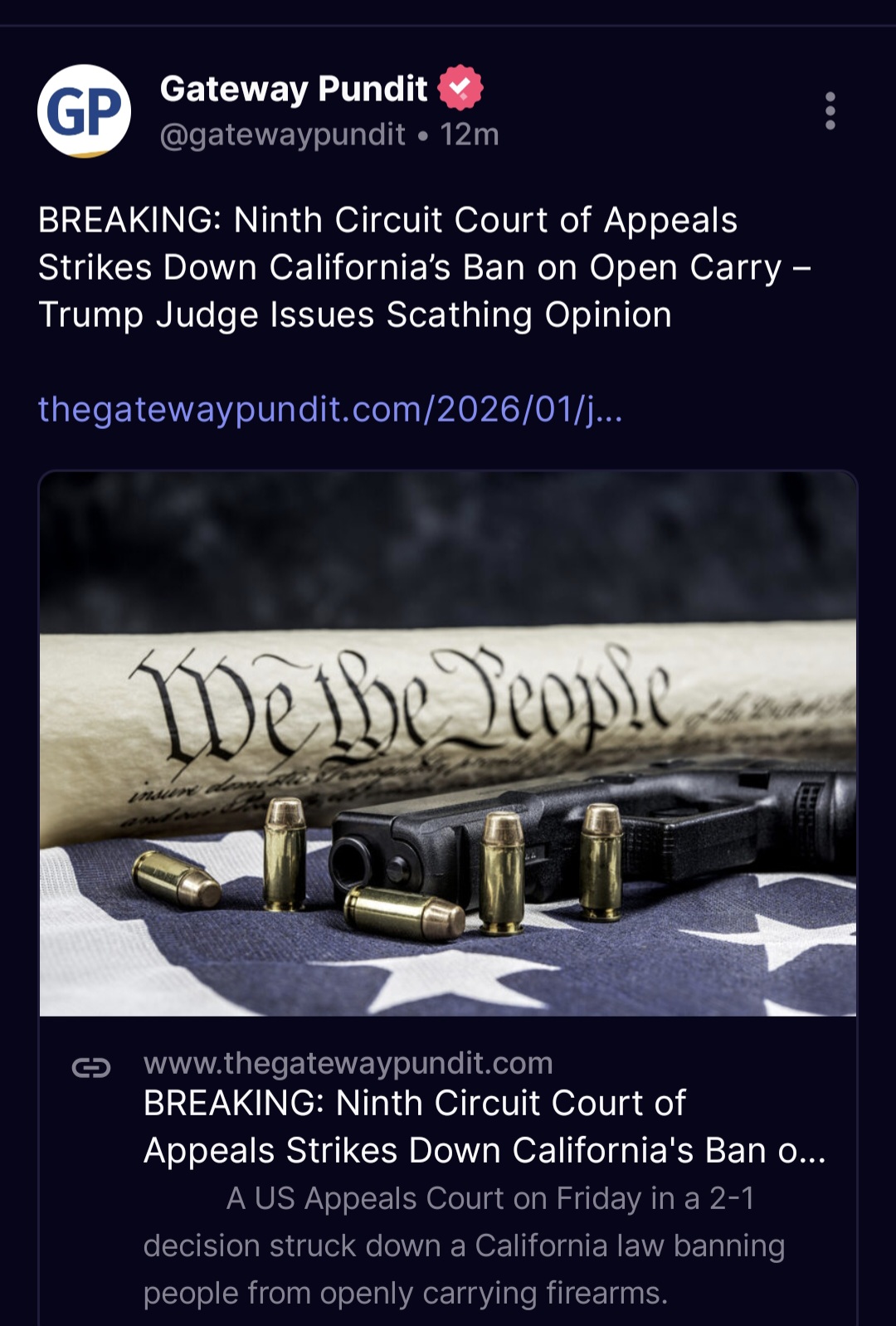Click the vertical dots in the top right corner
The image size is (896, 1326).
point(829,110)
